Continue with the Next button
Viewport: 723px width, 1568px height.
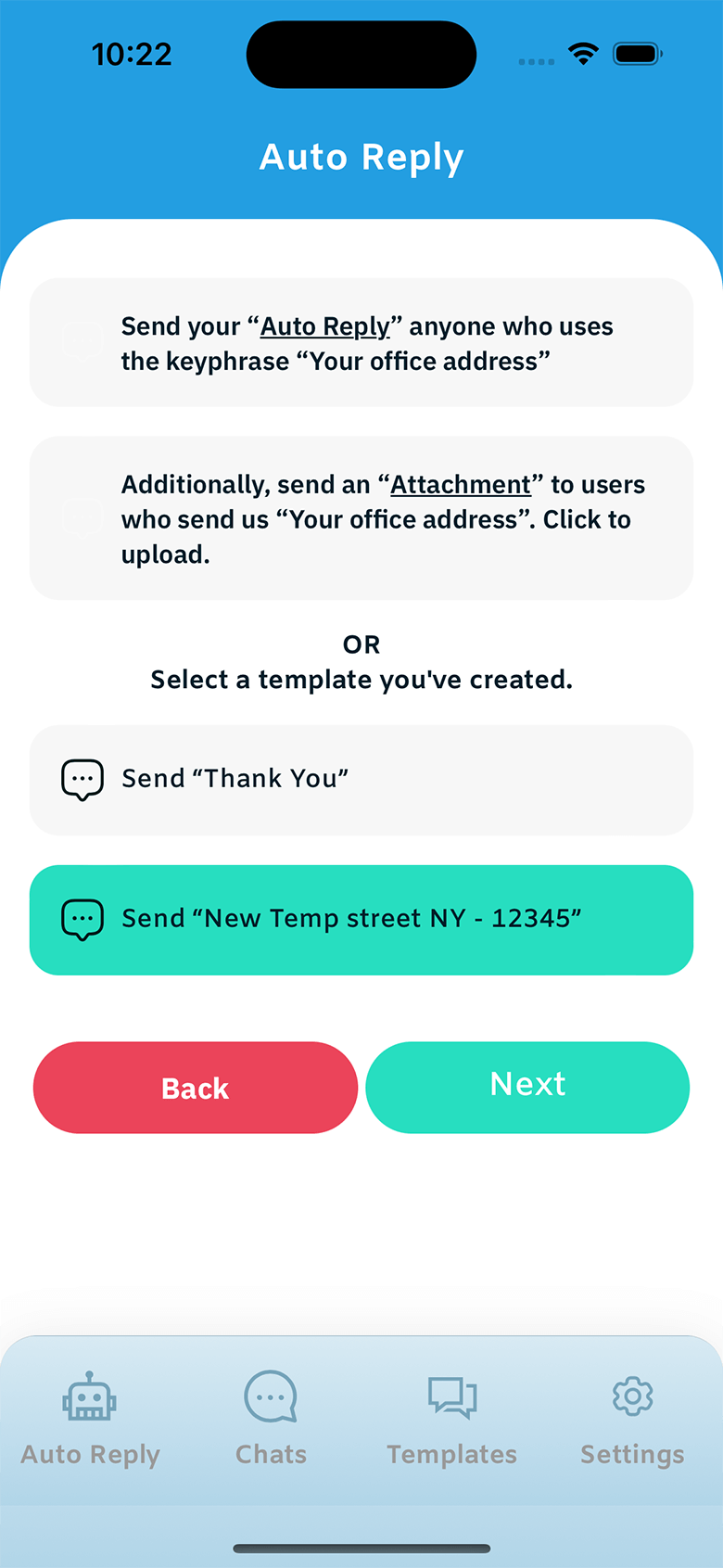tap(527, 1086)
